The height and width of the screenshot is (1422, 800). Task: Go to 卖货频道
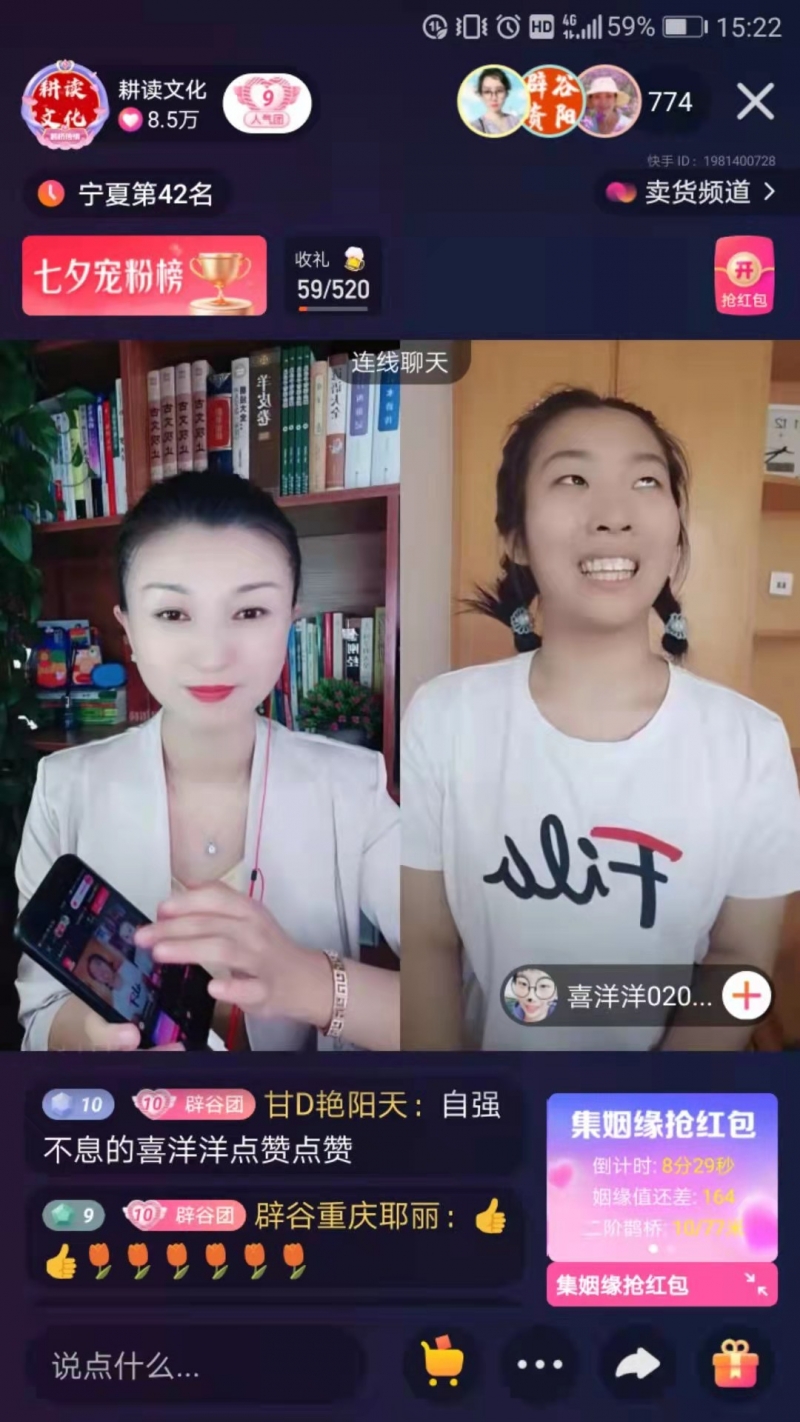tap(692, 192)
